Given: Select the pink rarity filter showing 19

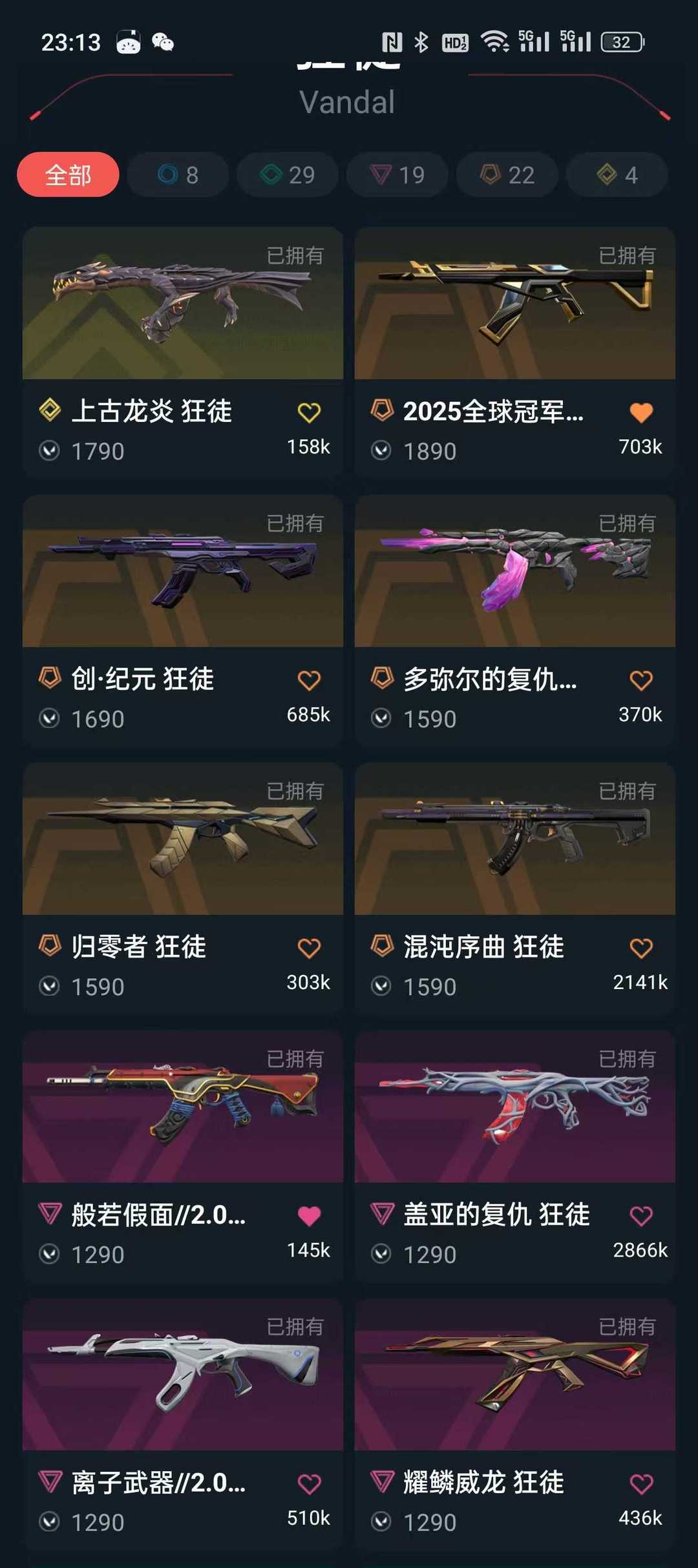Looking at the screenshot, I should pos(397,174).
